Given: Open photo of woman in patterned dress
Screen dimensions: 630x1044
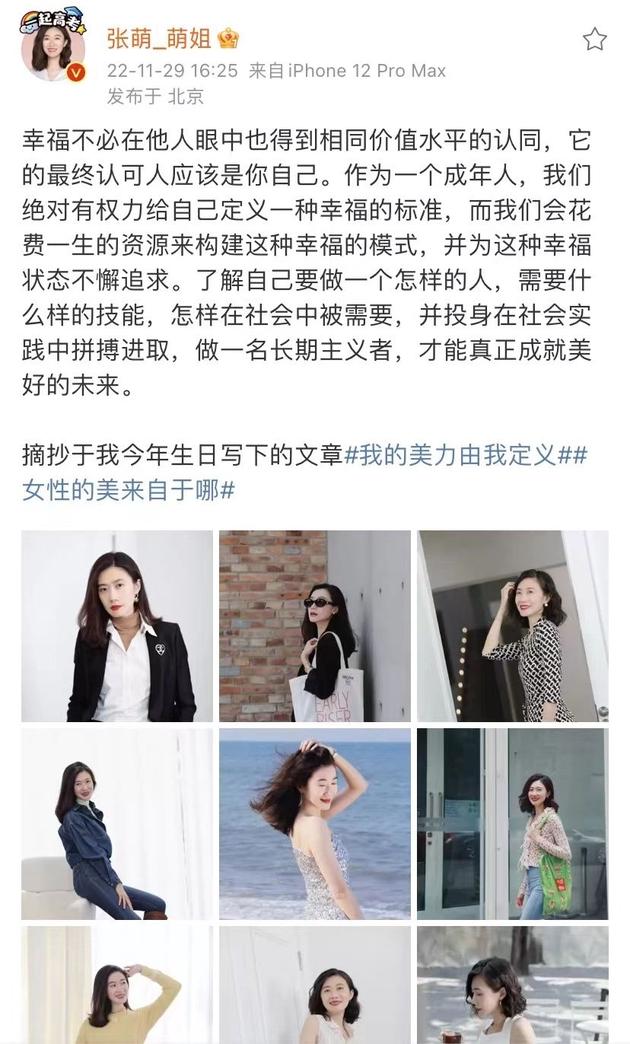Looking at the screenshot, I should (513, 626).
